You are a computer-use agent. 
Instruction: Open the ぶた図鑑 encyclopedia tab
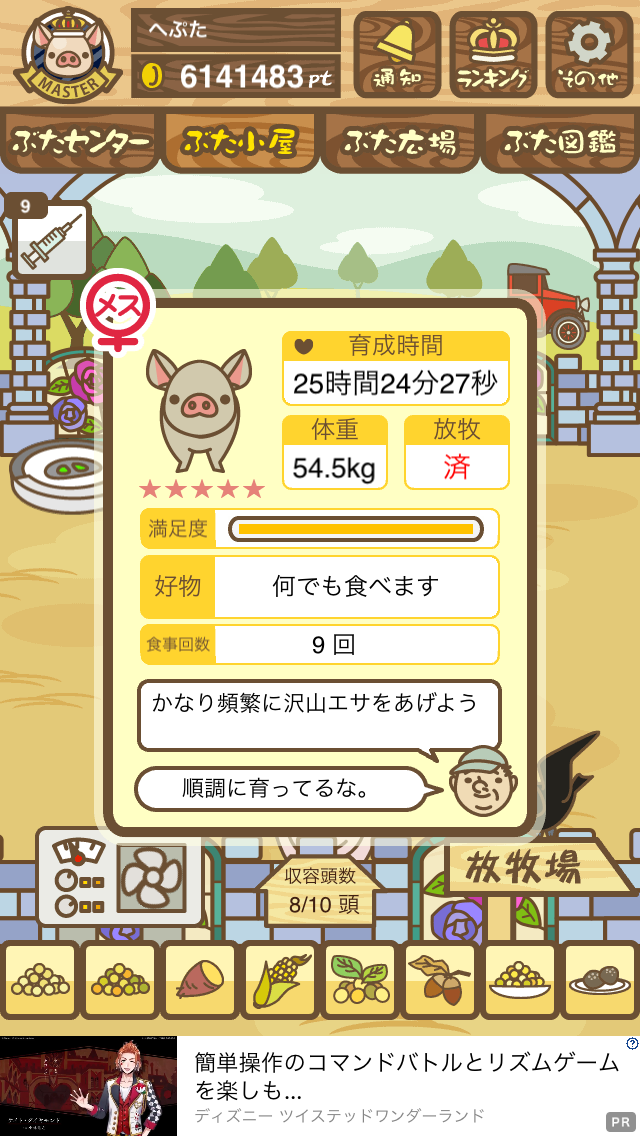coord(560,142)
